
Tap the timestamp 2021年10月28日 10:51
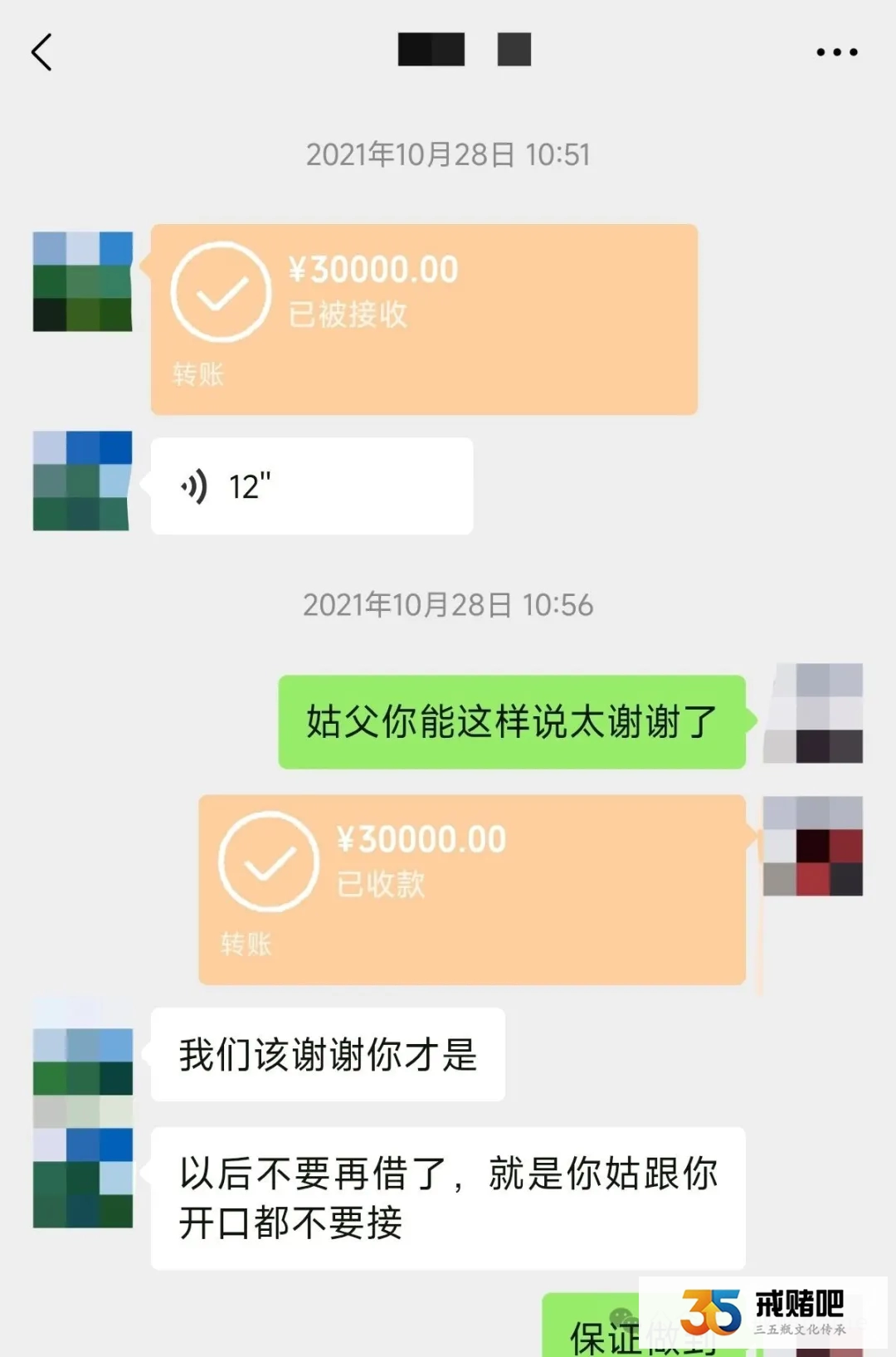pos(448,153)
